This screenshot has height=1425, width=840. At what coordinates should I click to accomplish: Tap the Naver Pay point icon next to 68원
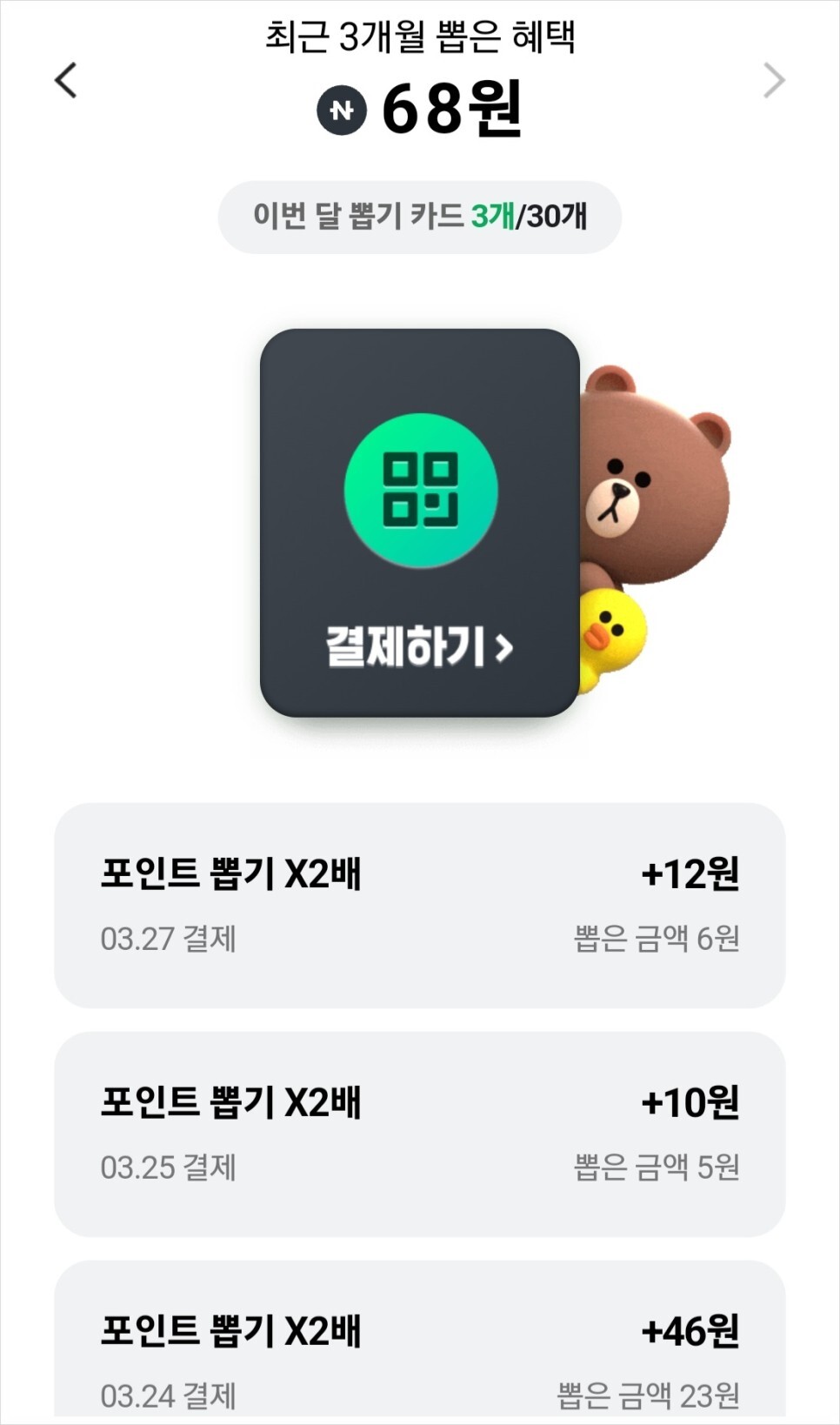[343, 107]
